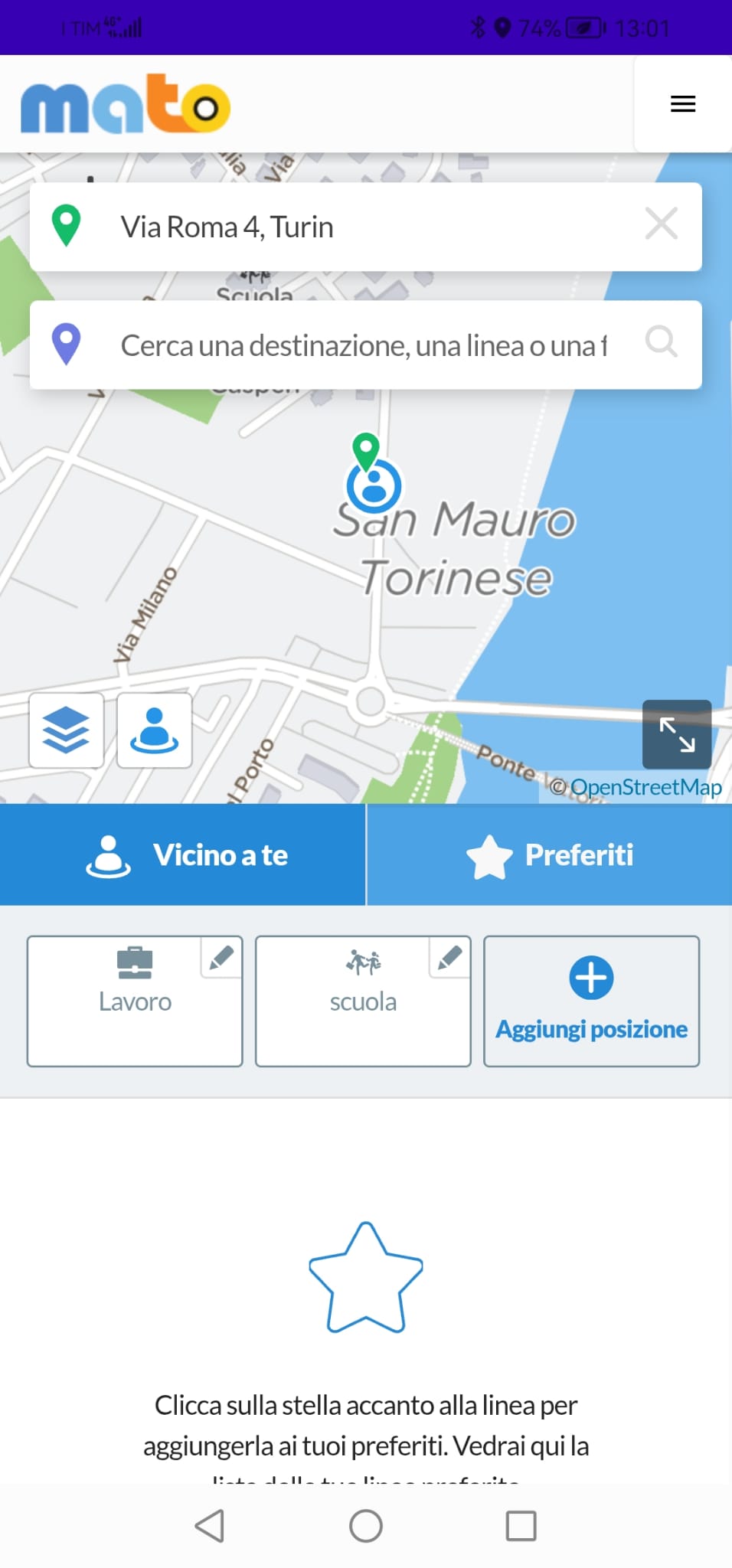Go back with the system back button
This screenshot has height=1568, width=732.
click(210, 1526)
